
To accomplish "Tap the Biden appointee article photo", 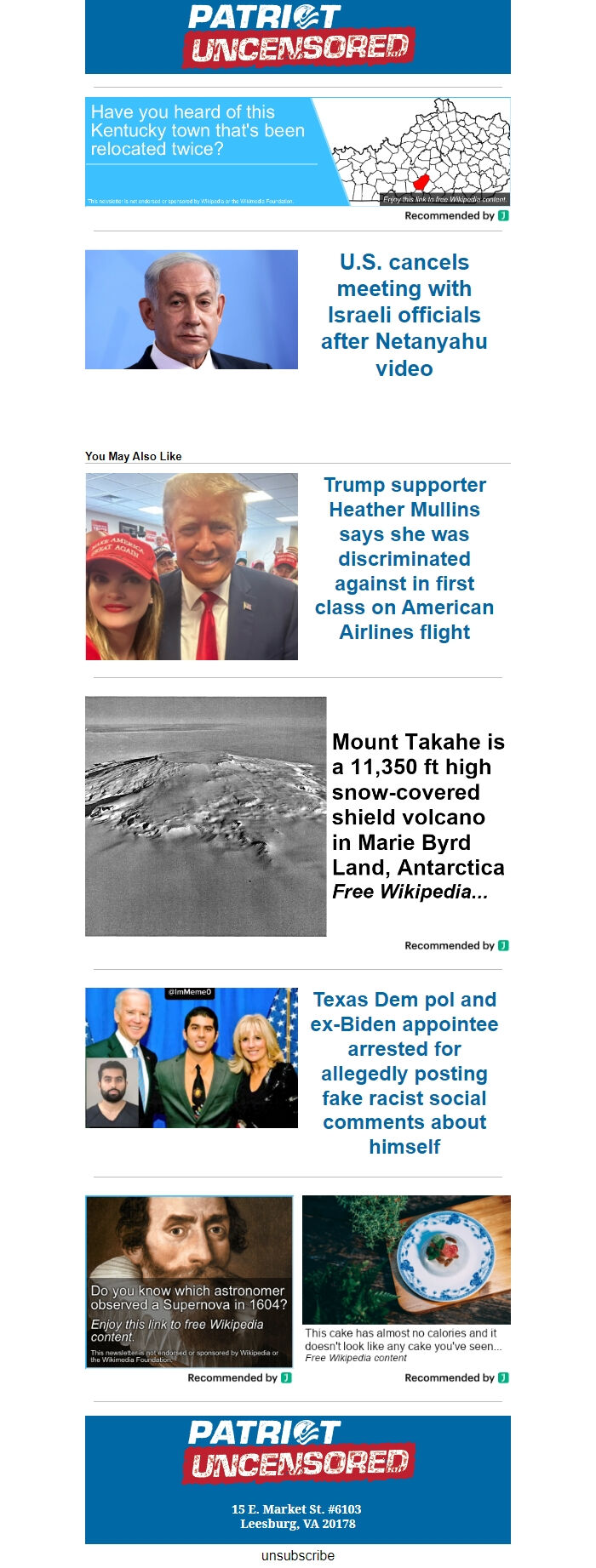I will click(192, 1058).
